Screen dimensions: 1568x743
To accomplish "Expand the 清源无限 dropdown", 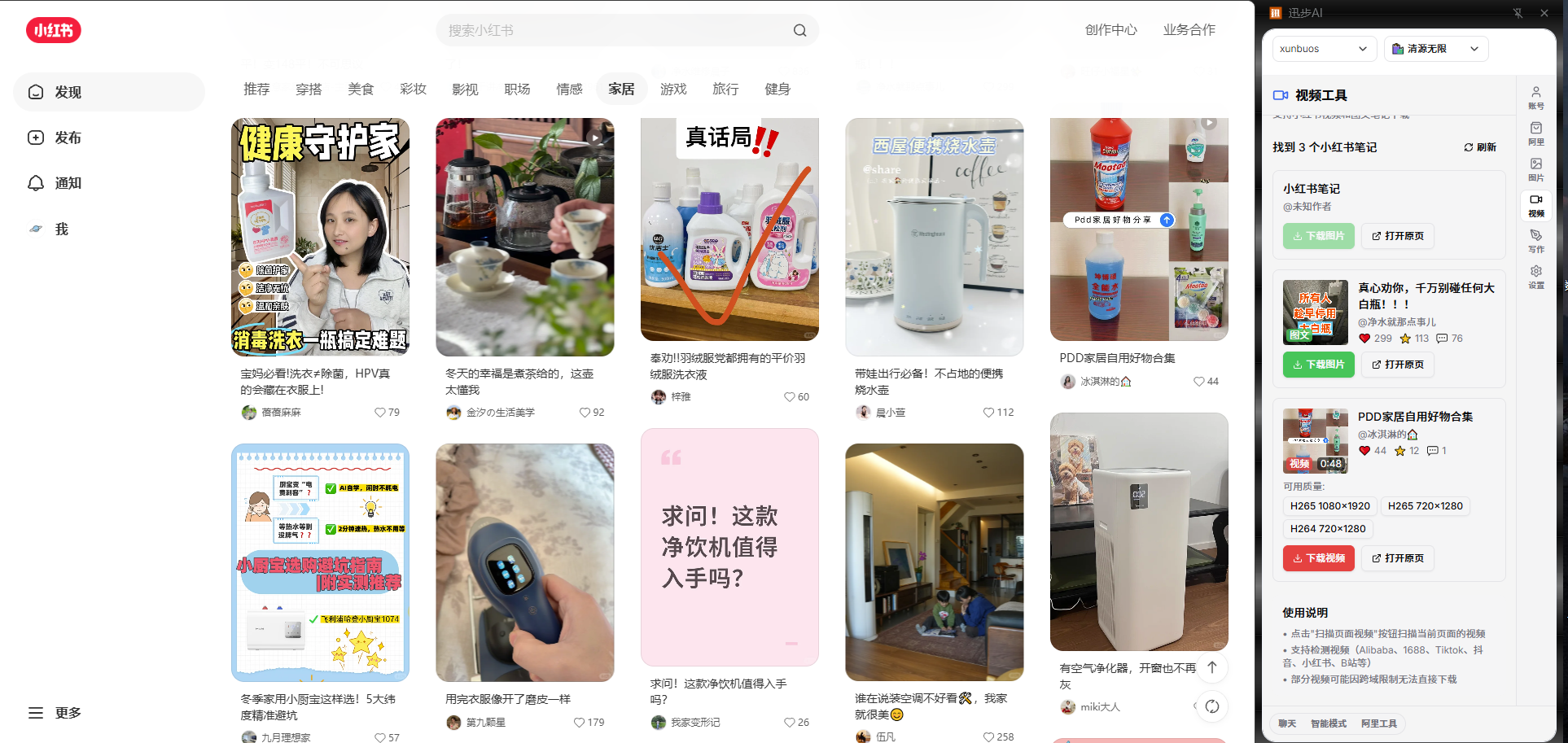I will tap(1436, 49).
